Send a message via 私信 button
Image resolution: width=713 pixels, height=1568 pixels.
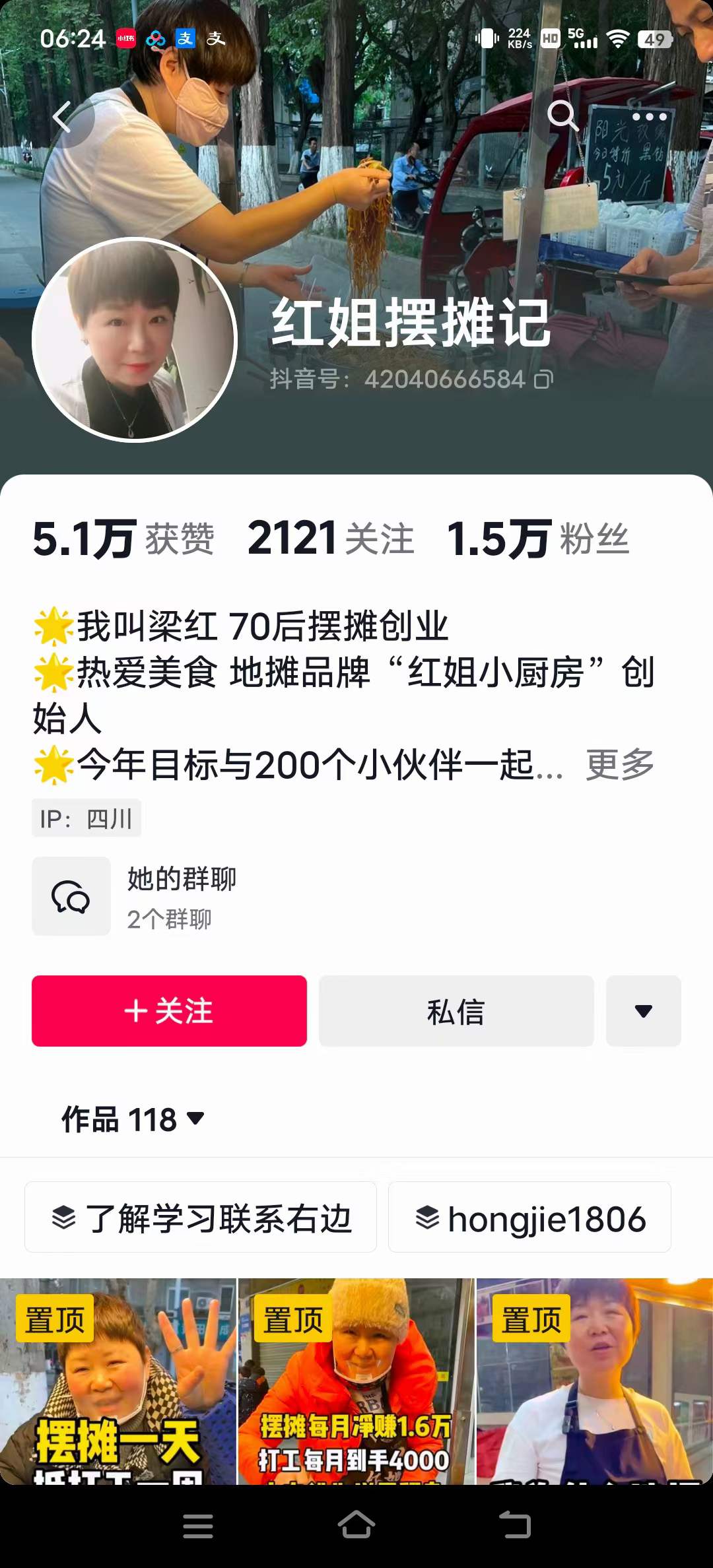point(456,1011)
